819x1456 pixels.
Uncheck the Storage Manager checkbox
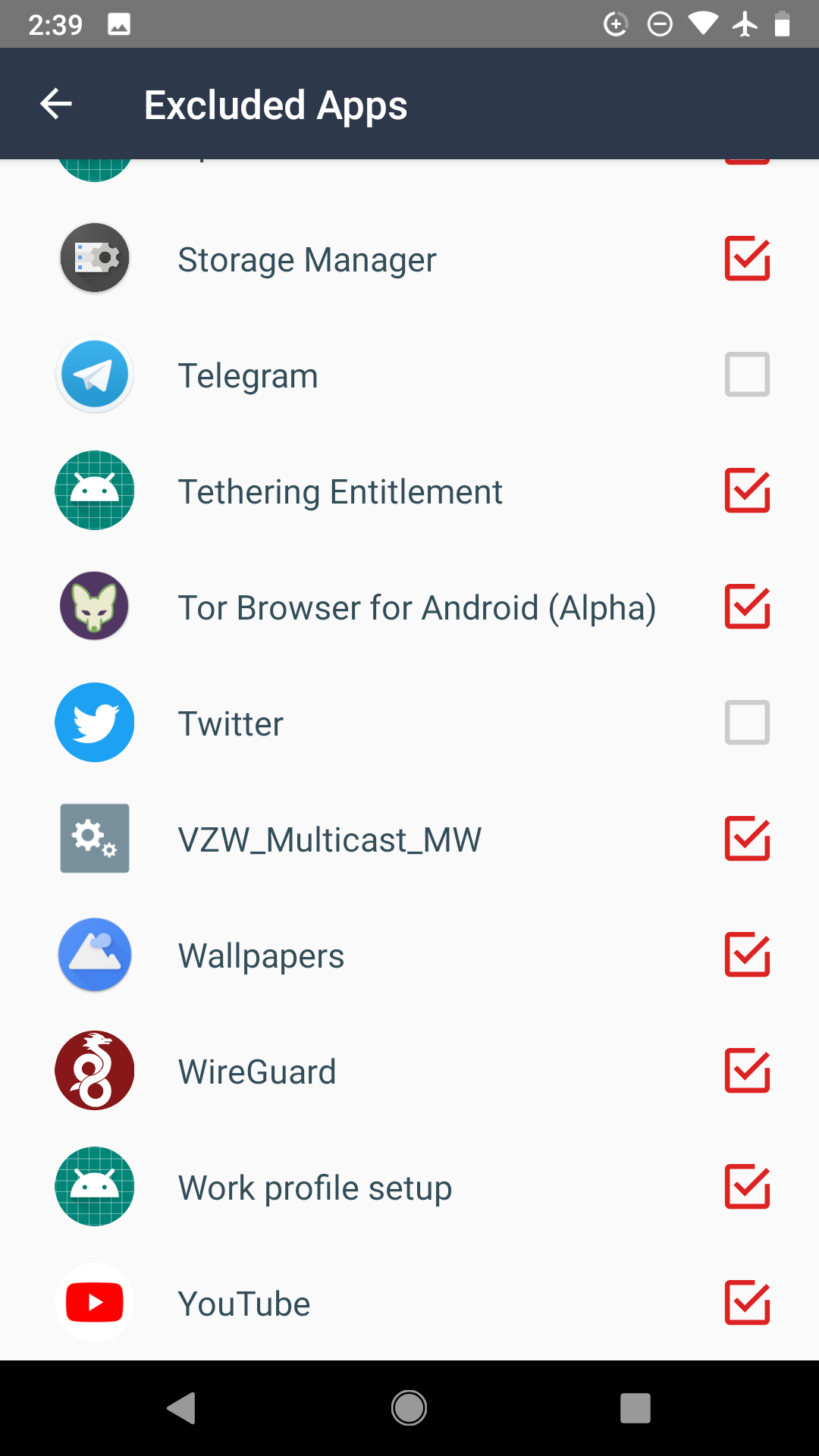pyautogui.click(x=747, y=259)
